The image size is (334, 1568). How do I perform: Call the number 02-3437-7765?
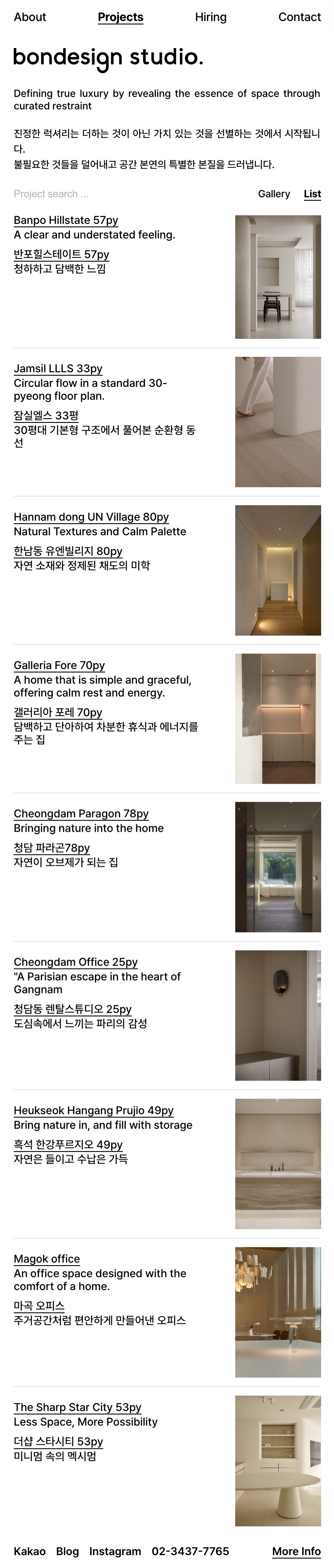pyautogui.click(x=190, y=1551)
